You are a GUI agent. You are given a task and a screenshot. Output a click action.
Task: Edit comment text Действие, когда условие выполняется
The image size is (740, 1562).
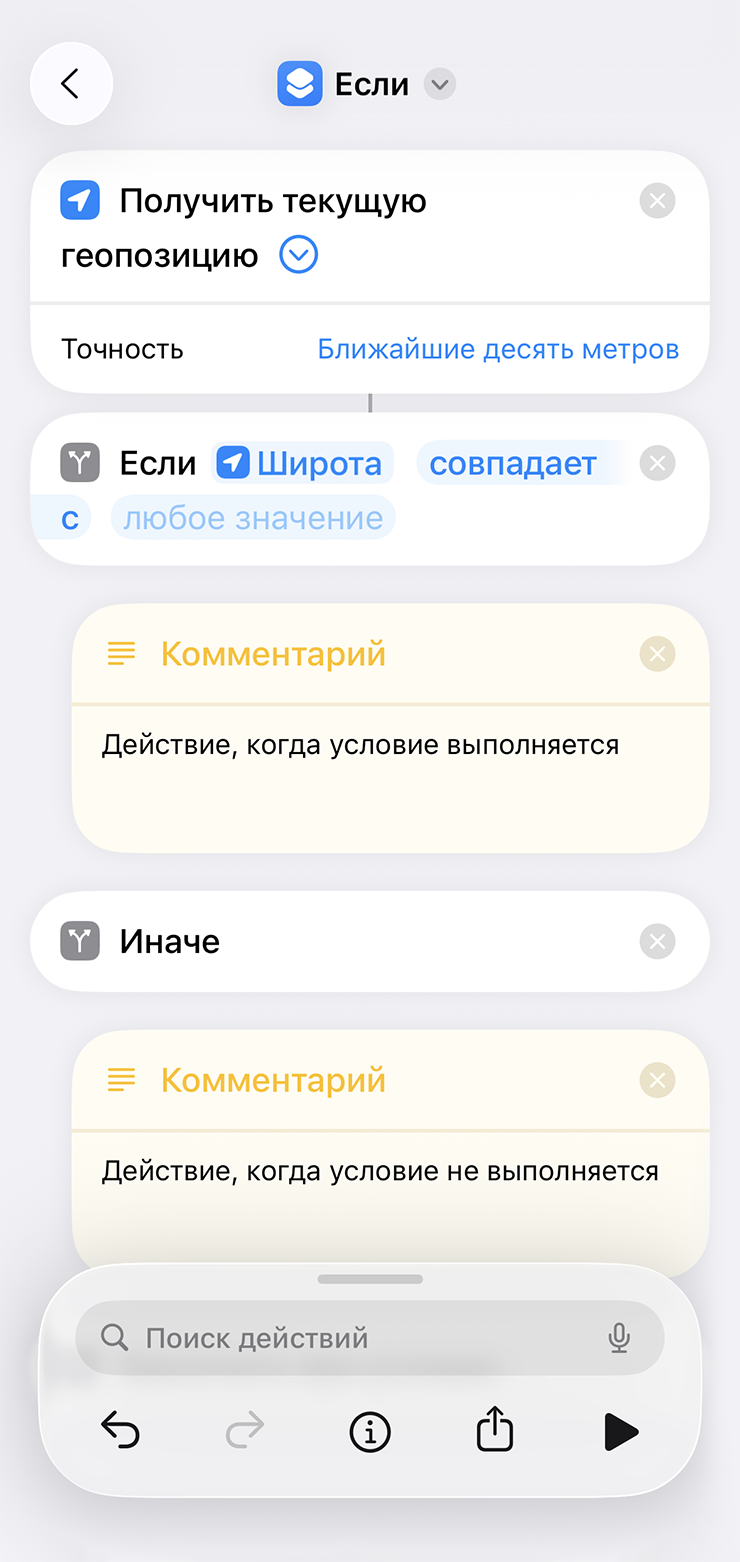point(360,745)
